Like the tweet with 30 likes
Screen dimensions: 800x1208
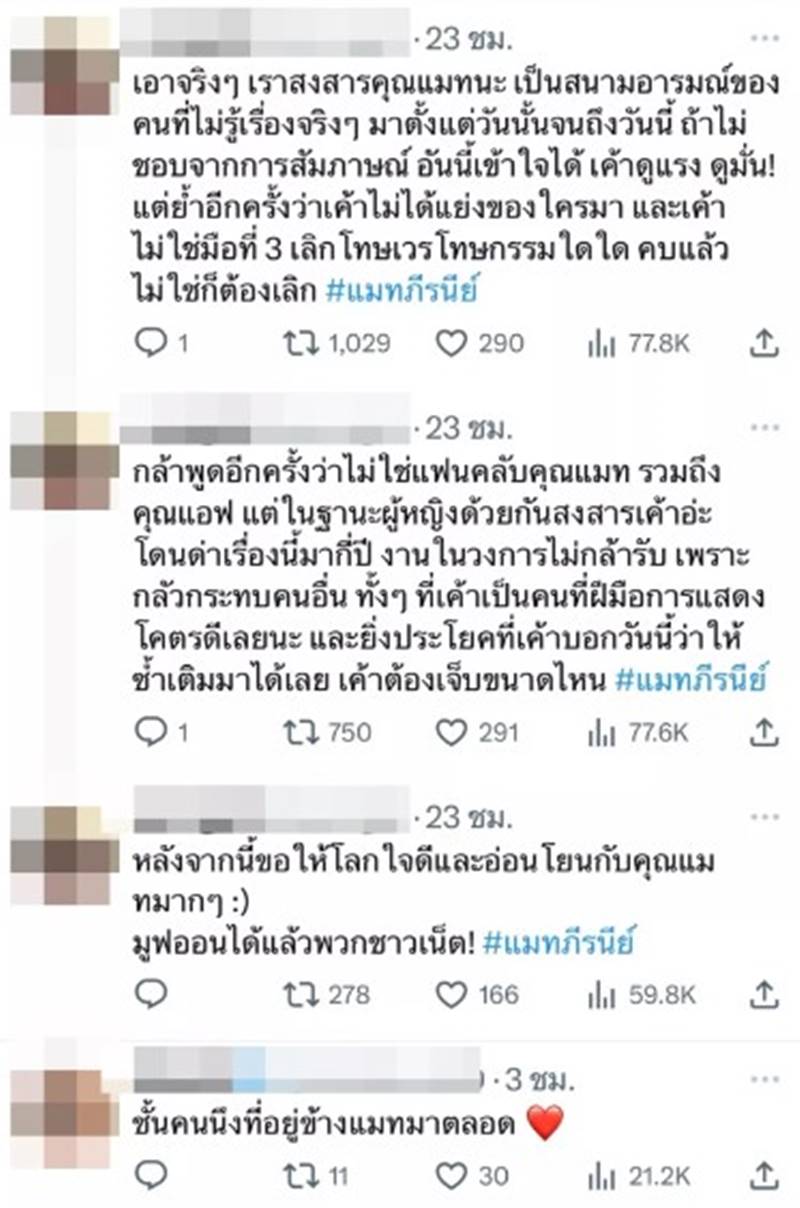(x=453, y=1174)
